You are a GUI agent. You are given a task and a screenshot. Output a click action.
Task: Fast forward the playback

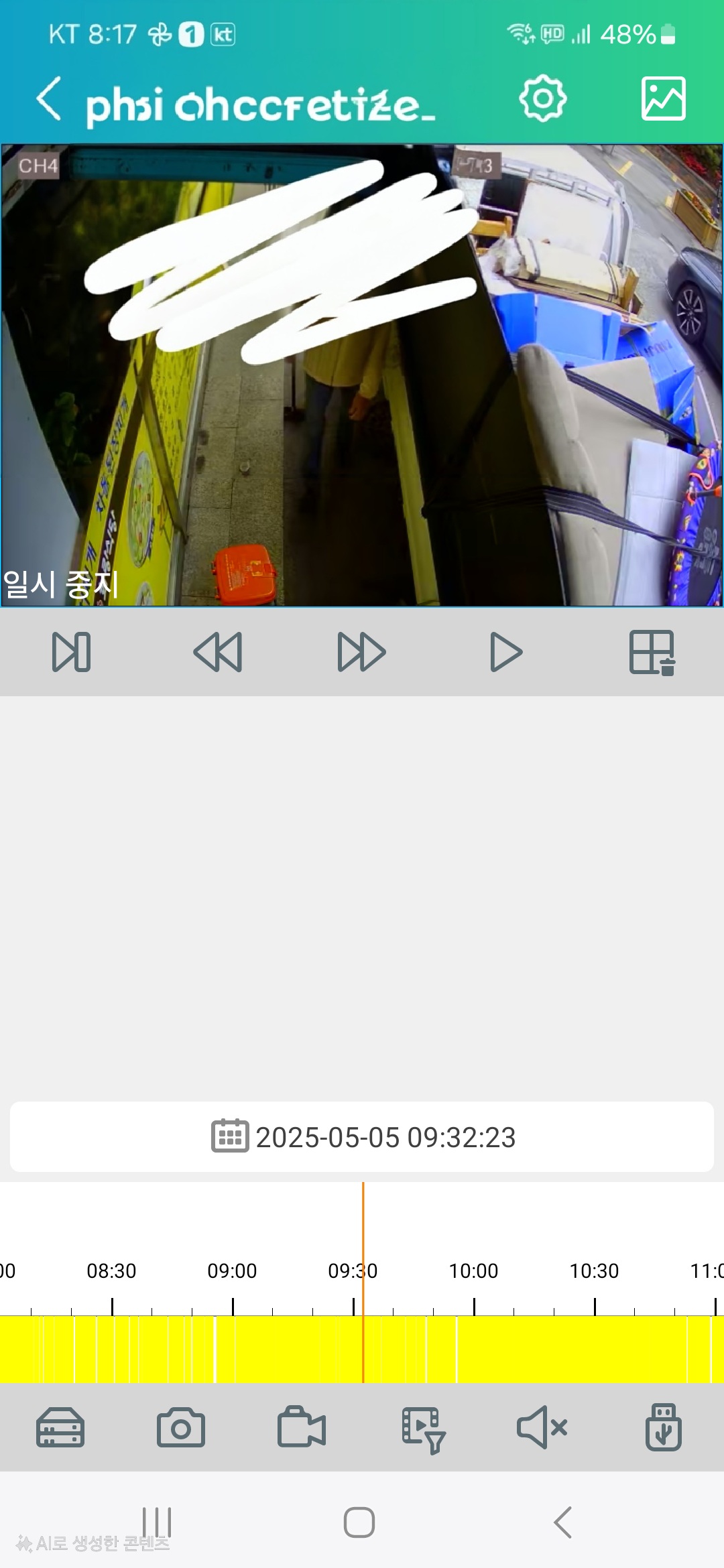362,652
